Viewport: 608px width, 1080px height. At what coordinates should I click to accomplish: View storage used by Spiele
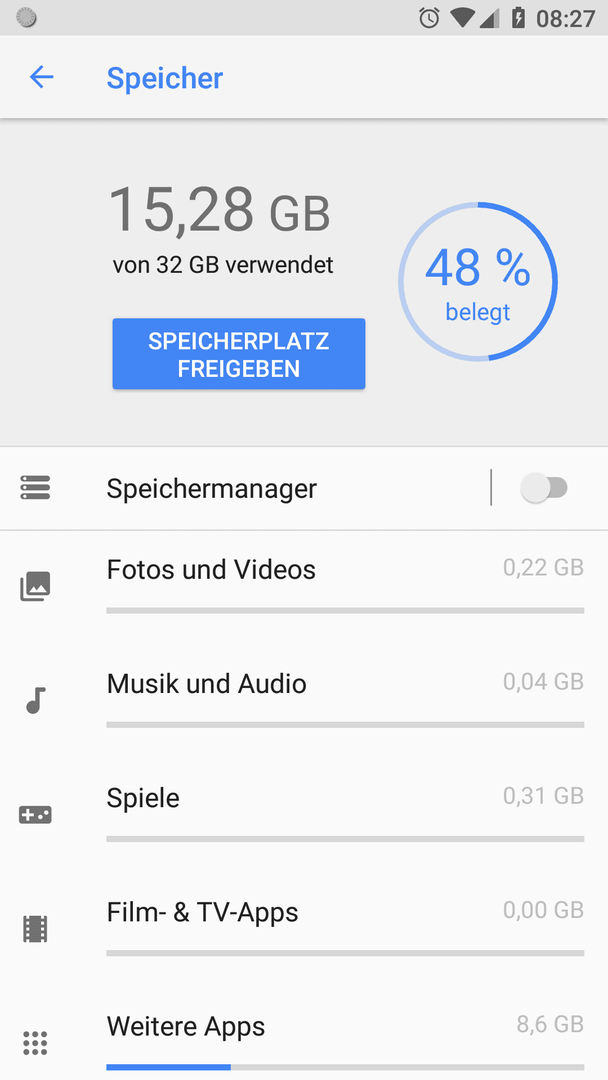(304, 815)
